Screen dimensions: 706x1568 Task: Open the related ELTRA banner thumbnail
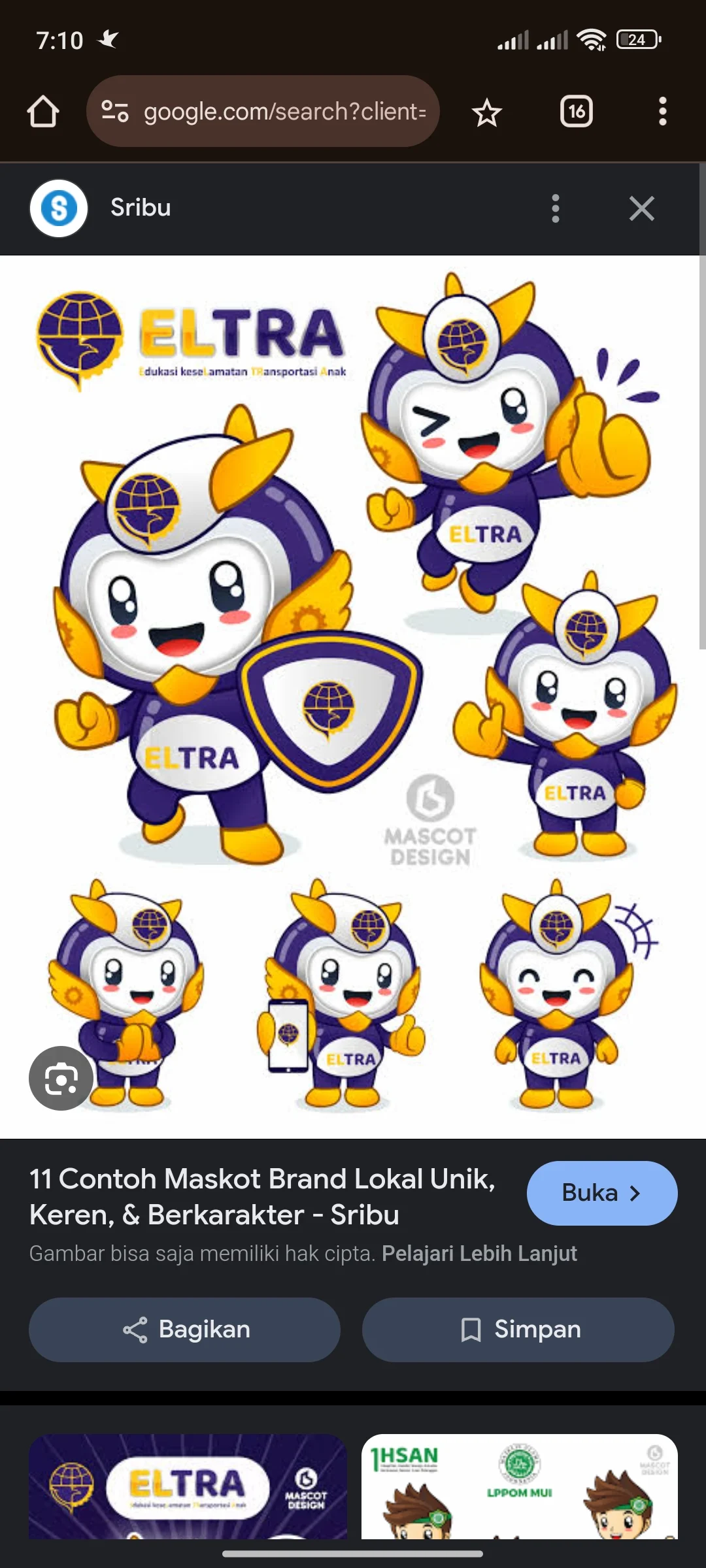(188, 1486)
